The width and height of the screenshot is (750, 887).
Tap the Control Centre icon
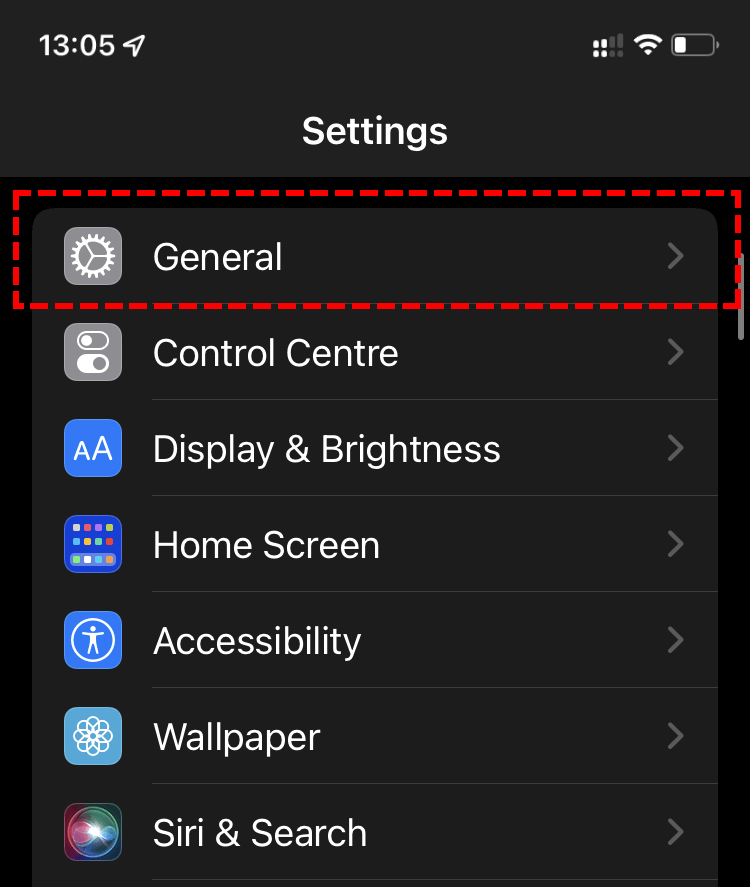click(x=92, y=352)
